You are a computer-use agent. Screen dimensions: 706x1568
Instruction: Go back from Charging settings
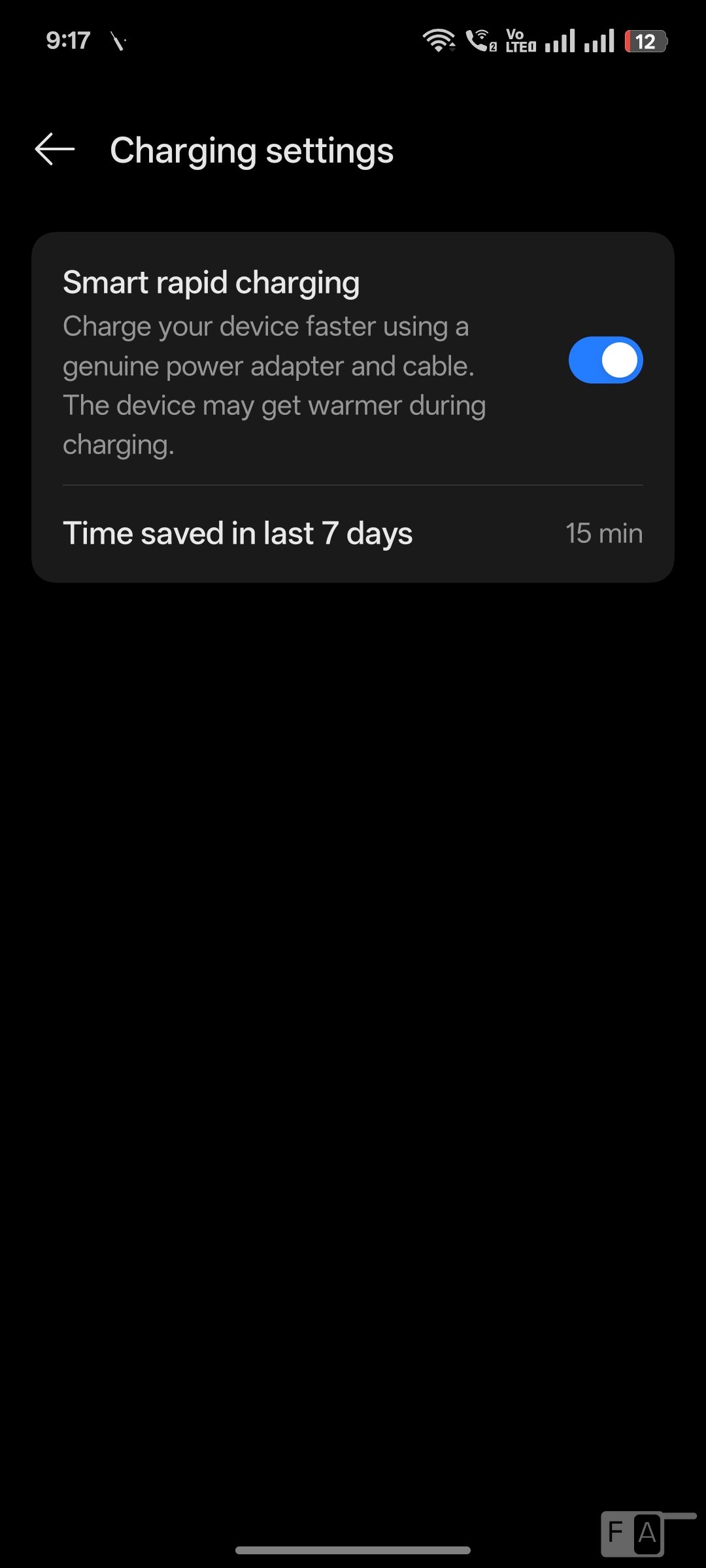(55, 150)
